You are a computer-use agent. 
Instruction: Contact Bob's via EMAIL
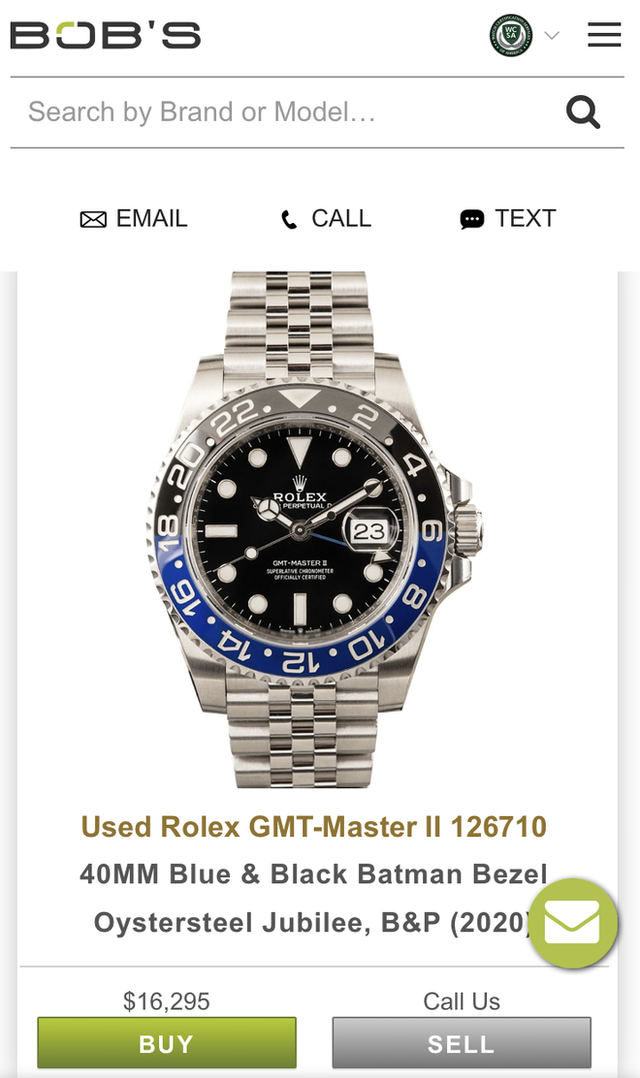[x=134, y=219]
